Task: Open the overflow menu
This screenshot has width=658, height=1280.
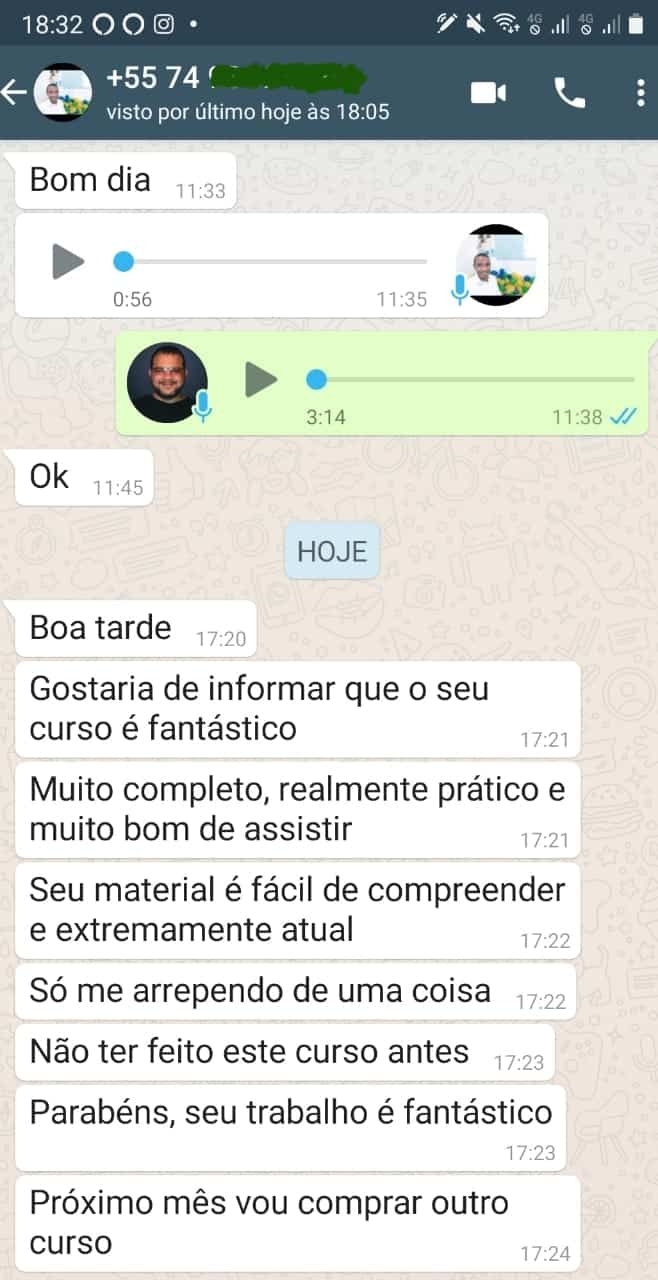Action: [640, 93]
